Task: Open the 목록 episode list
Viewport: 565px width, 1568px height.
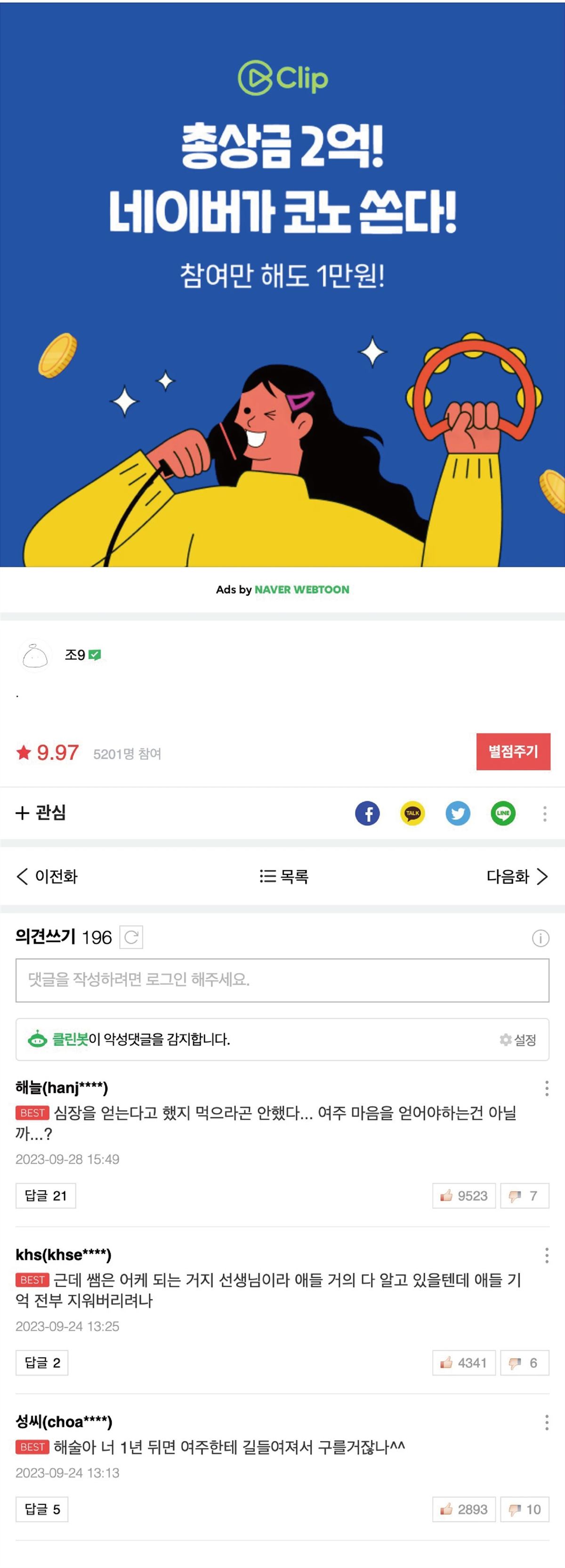Action: click(x=284, y=876)
